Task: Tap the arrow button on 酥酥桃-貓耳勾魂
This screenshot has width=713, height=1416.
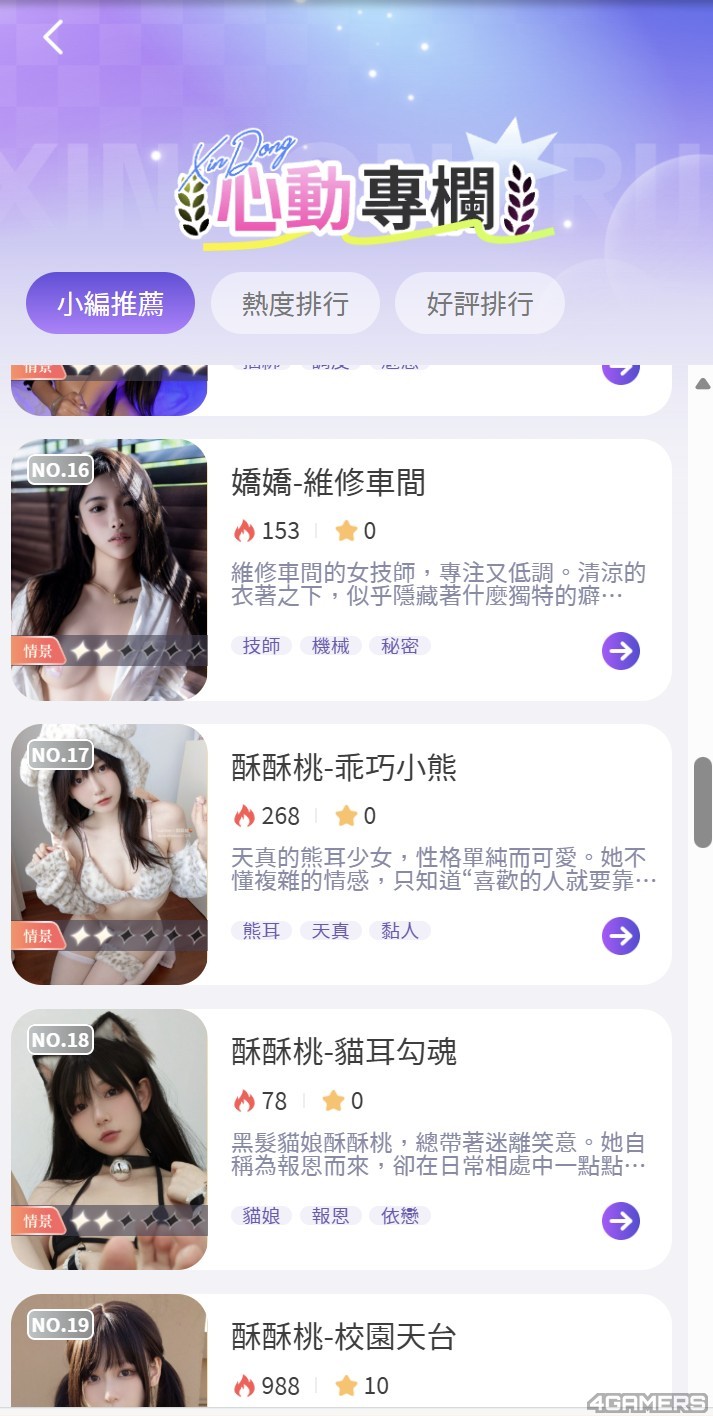Action: click(621, 1220)
